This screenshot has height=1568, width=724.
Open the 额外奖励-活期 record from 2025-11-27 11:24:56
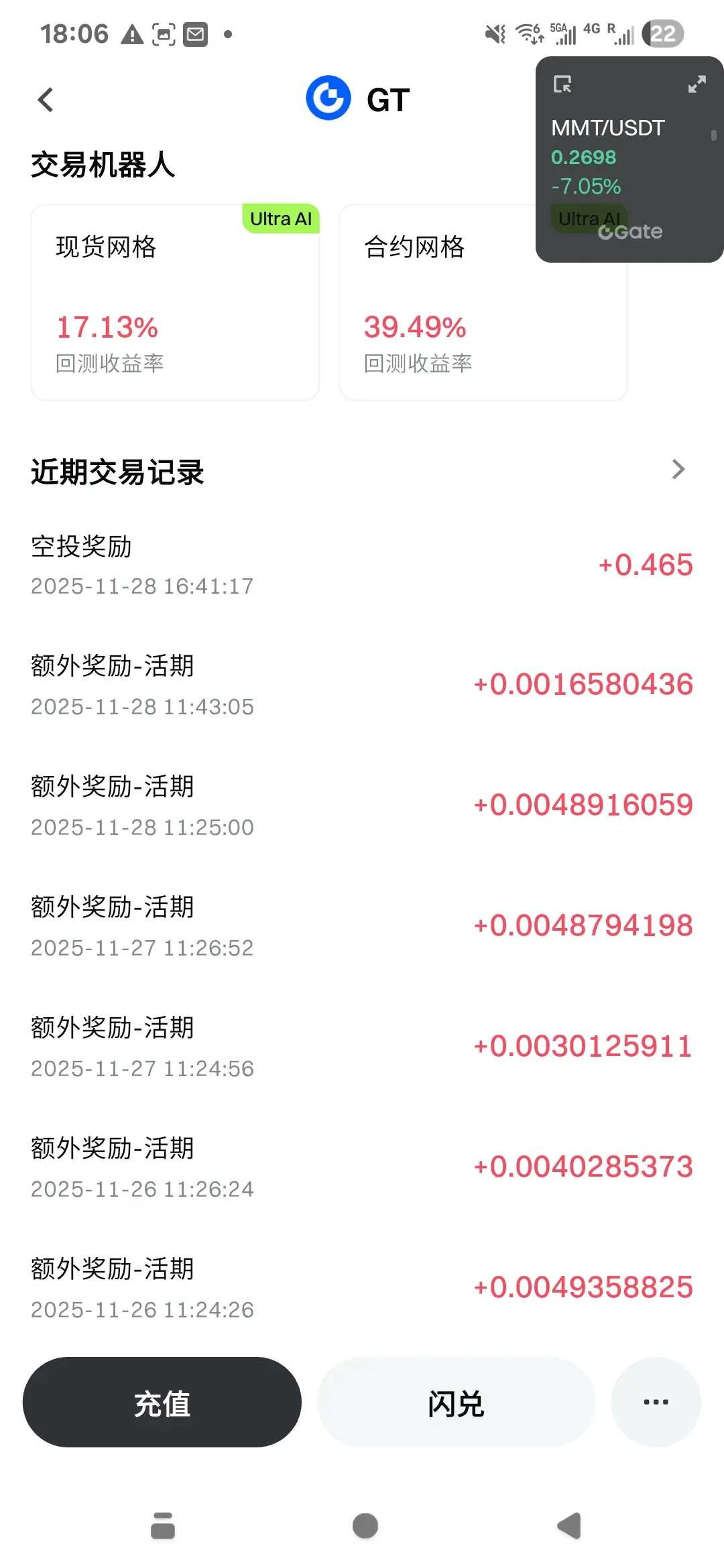362,1047
